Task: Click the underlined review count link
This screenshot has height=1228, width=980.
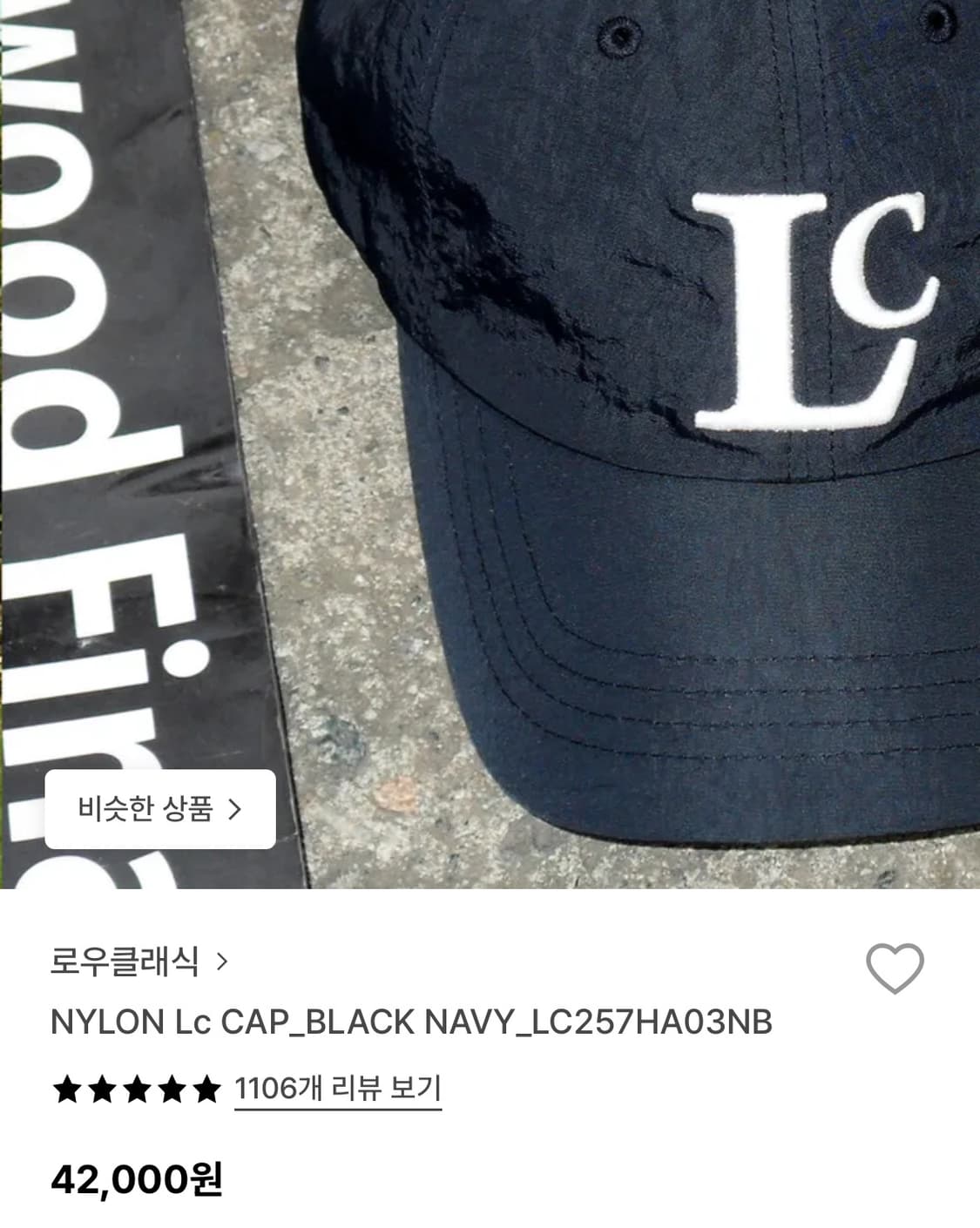Action: coord(339,1088)
